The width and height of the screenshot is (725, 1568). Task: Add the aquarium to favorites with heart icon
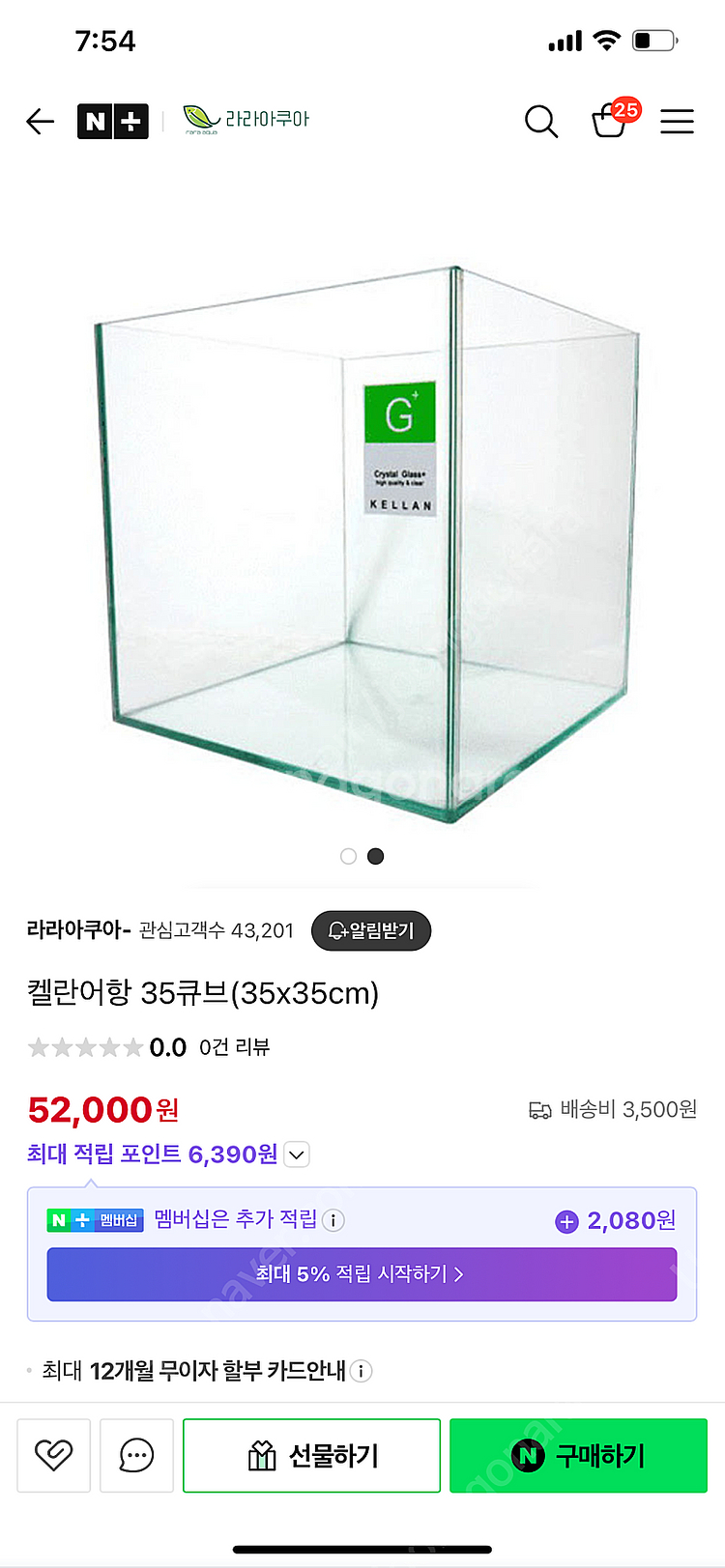tap(53, 1456)
